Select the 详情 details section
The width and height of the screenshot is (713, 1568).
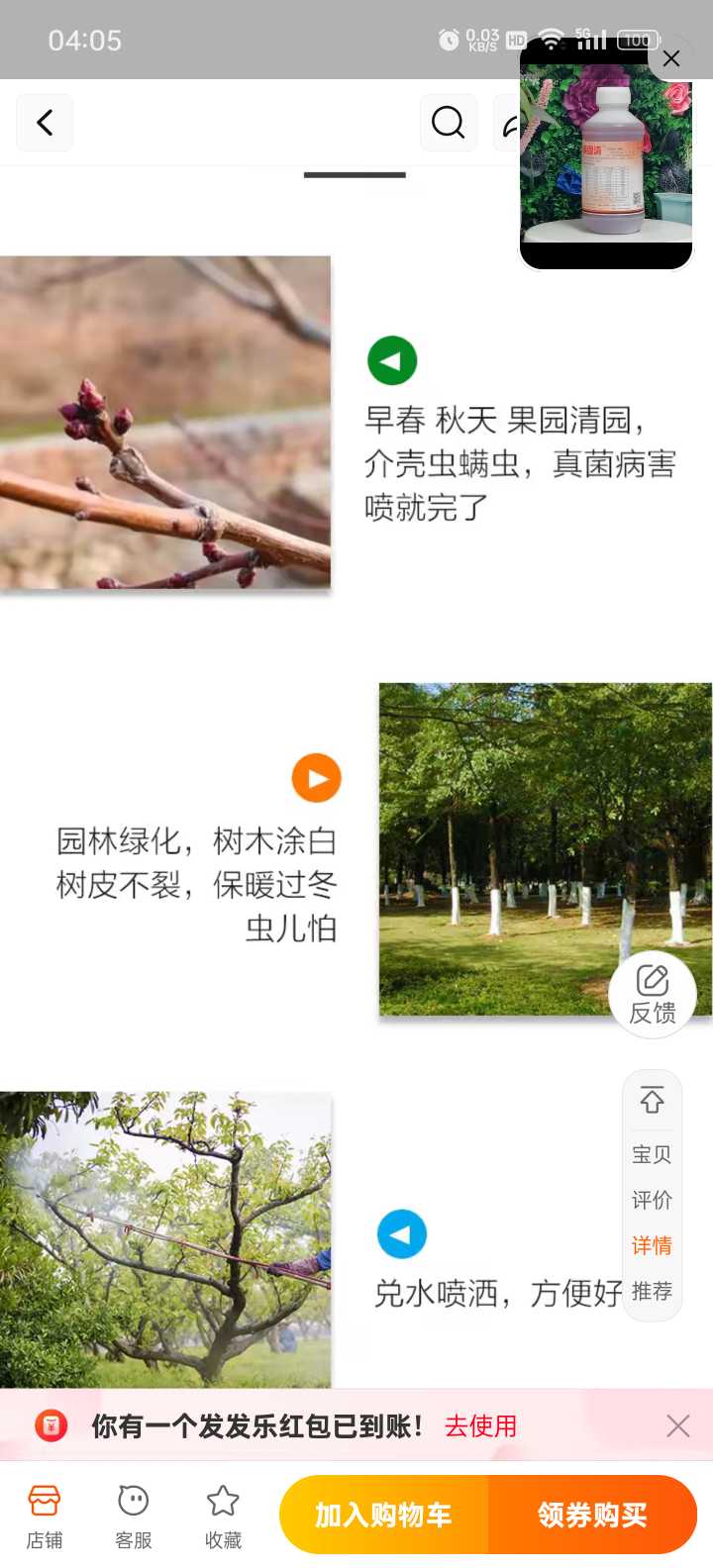652,1245
